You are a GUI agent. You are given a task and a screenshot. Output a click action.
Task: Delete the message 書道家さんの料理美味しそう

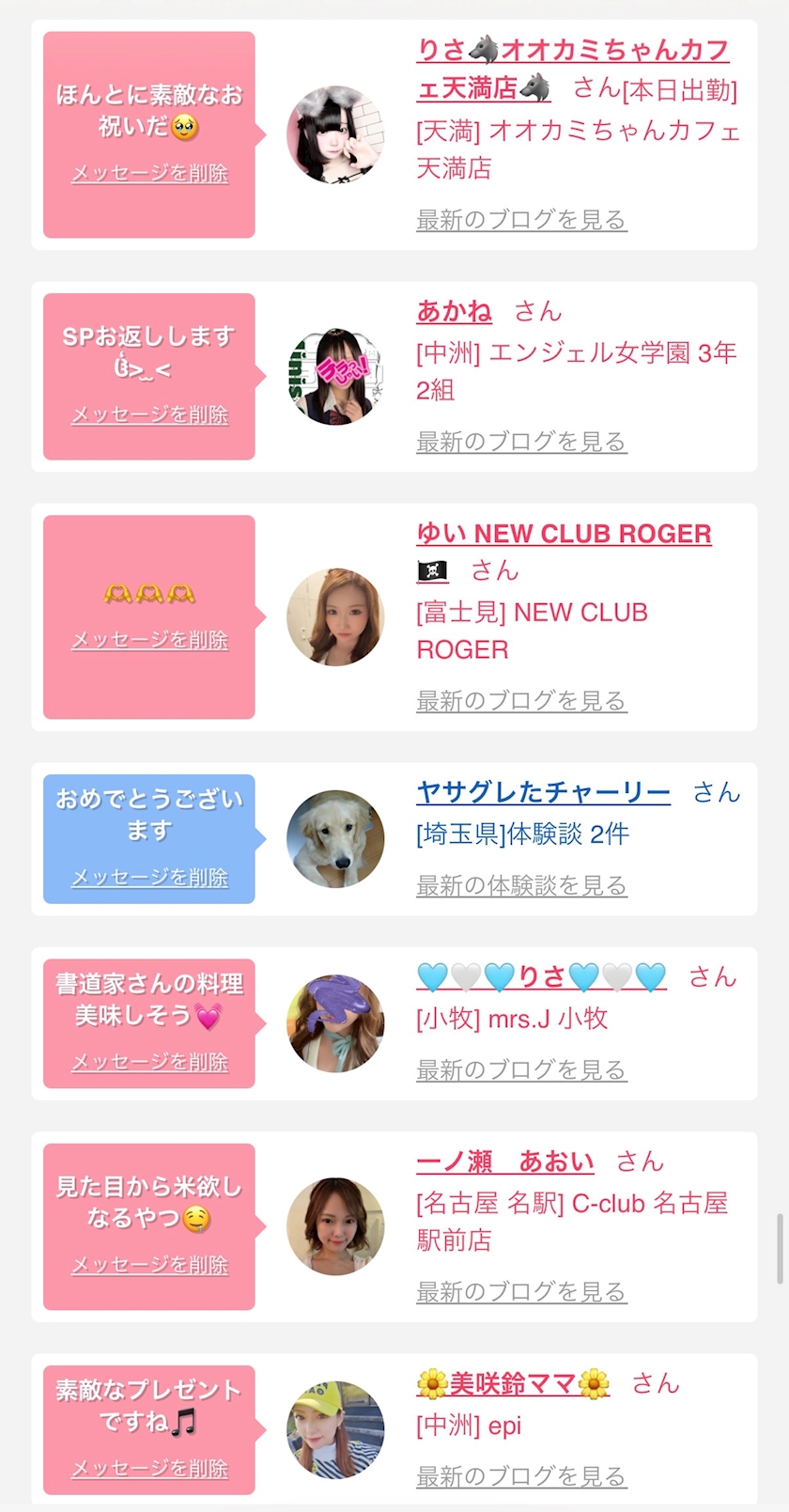tap(150, 1062)
